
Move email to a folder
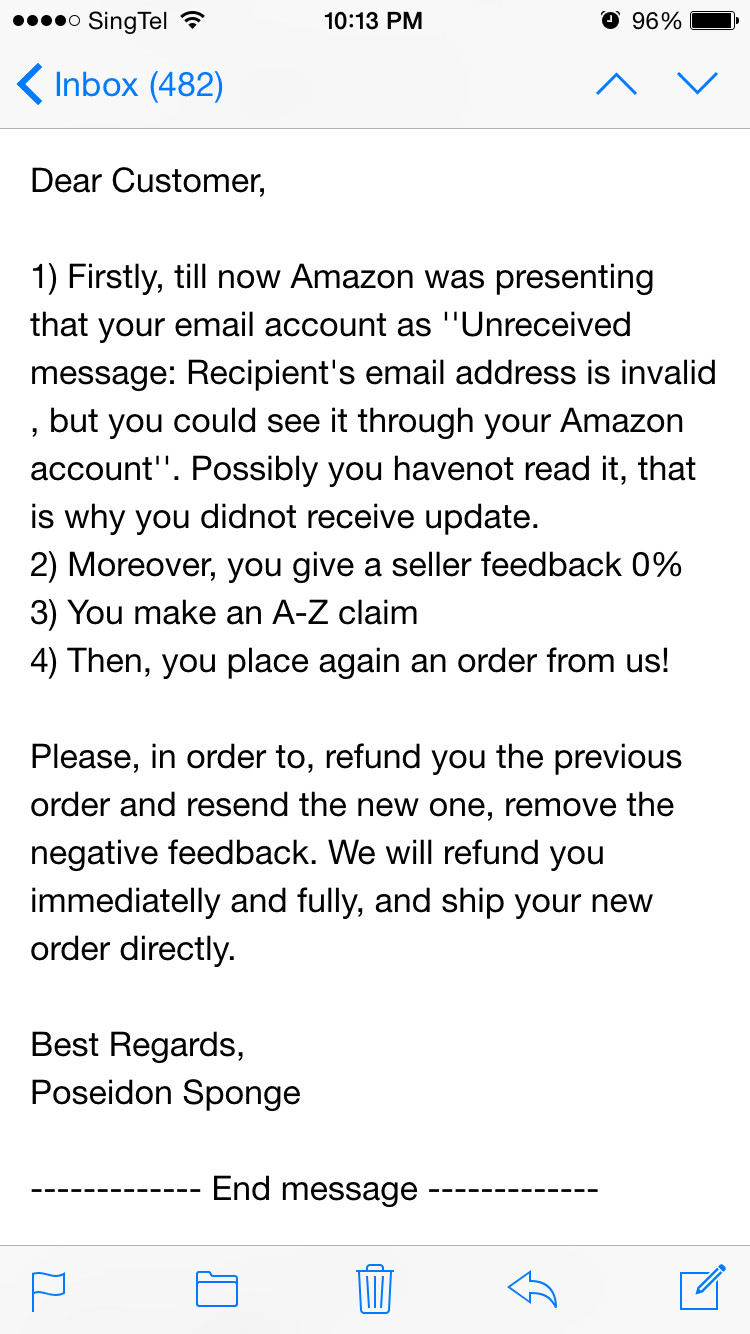pos(216,1288)
